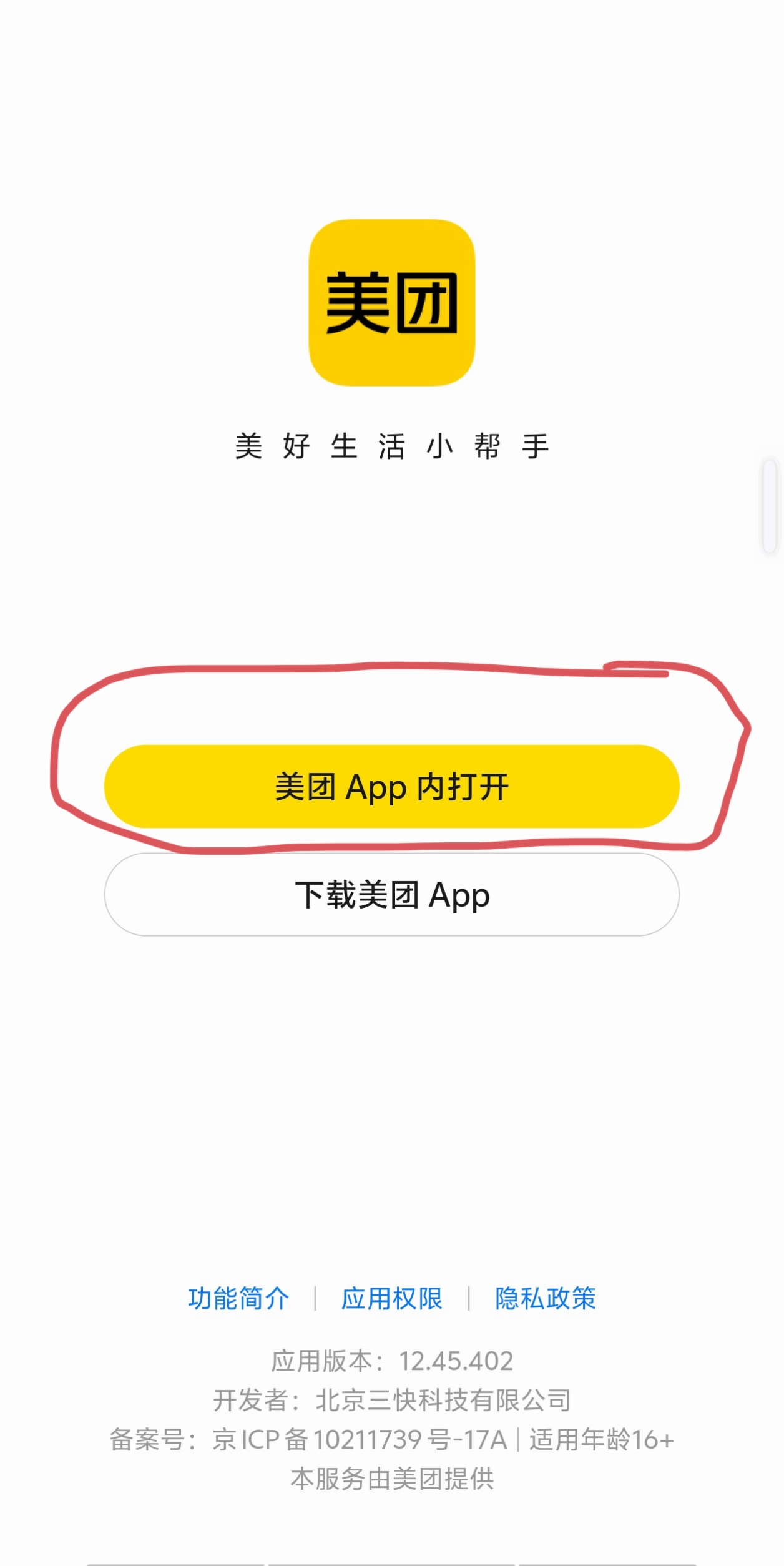Tap 美团 App 内打开 button
This screenshot has height=1566, width=784.
point(391,786)
